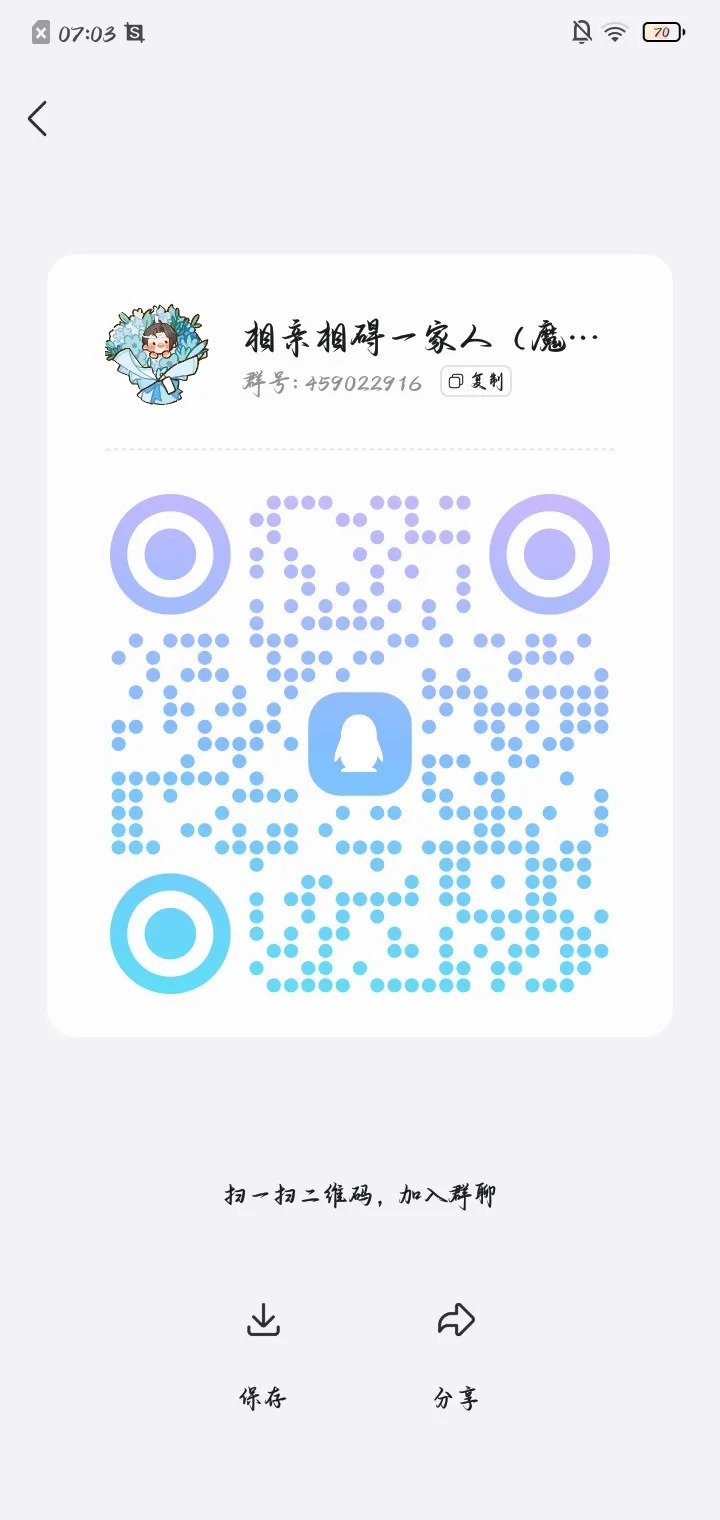Go back using the top-left arrow
Viewport: 720px width, 1520px height.
tap(38, 119)
